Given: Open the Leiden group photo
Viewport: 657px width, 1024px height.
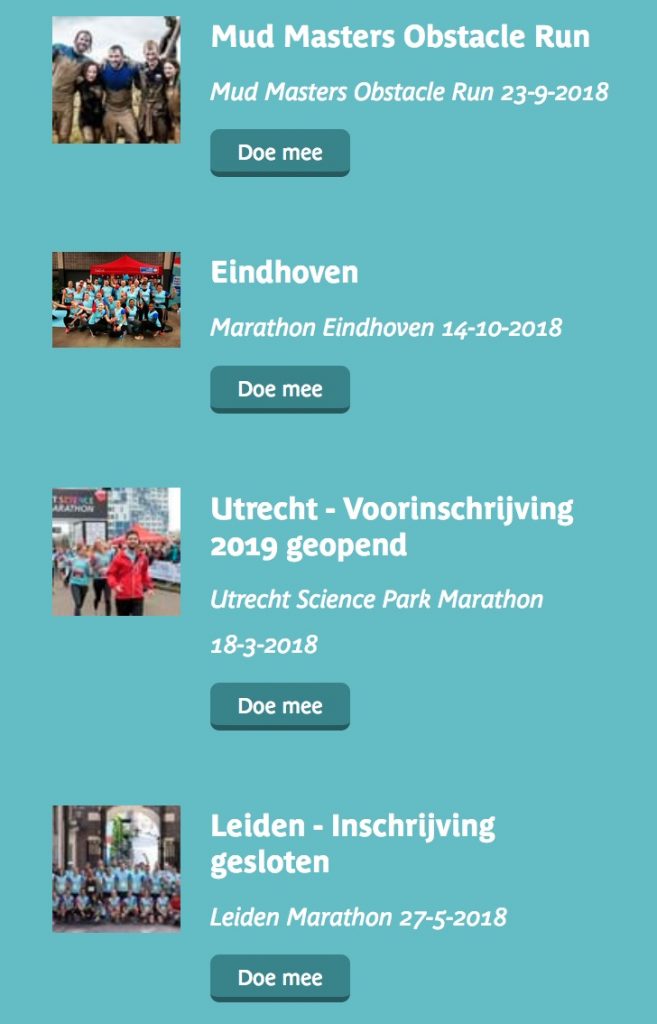Looking at the screenshot, I should coord(116,869).
